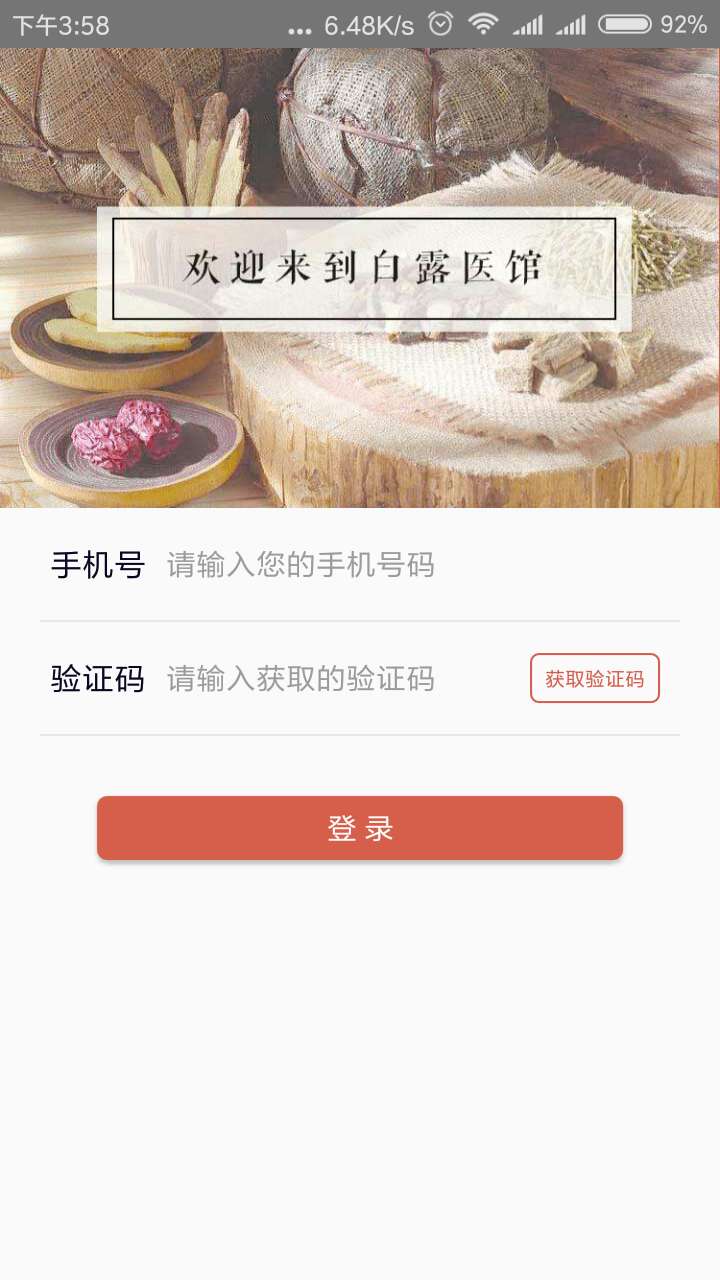Tap the verification code input field
Viewport: 720px width, 1280px height.
pyautogui.click(x=330, y=678)
